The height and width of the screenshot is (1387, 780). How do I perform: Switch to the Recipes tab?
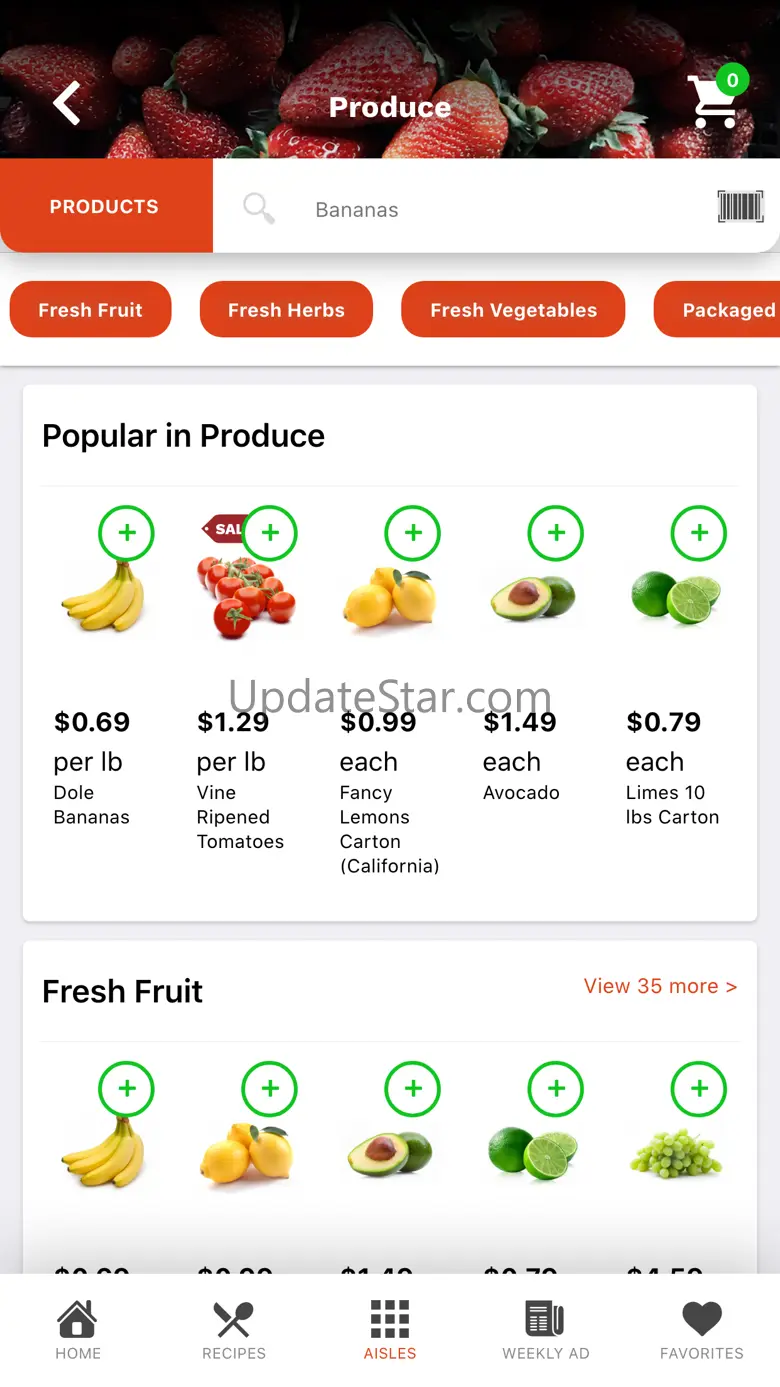[234, 1330]
